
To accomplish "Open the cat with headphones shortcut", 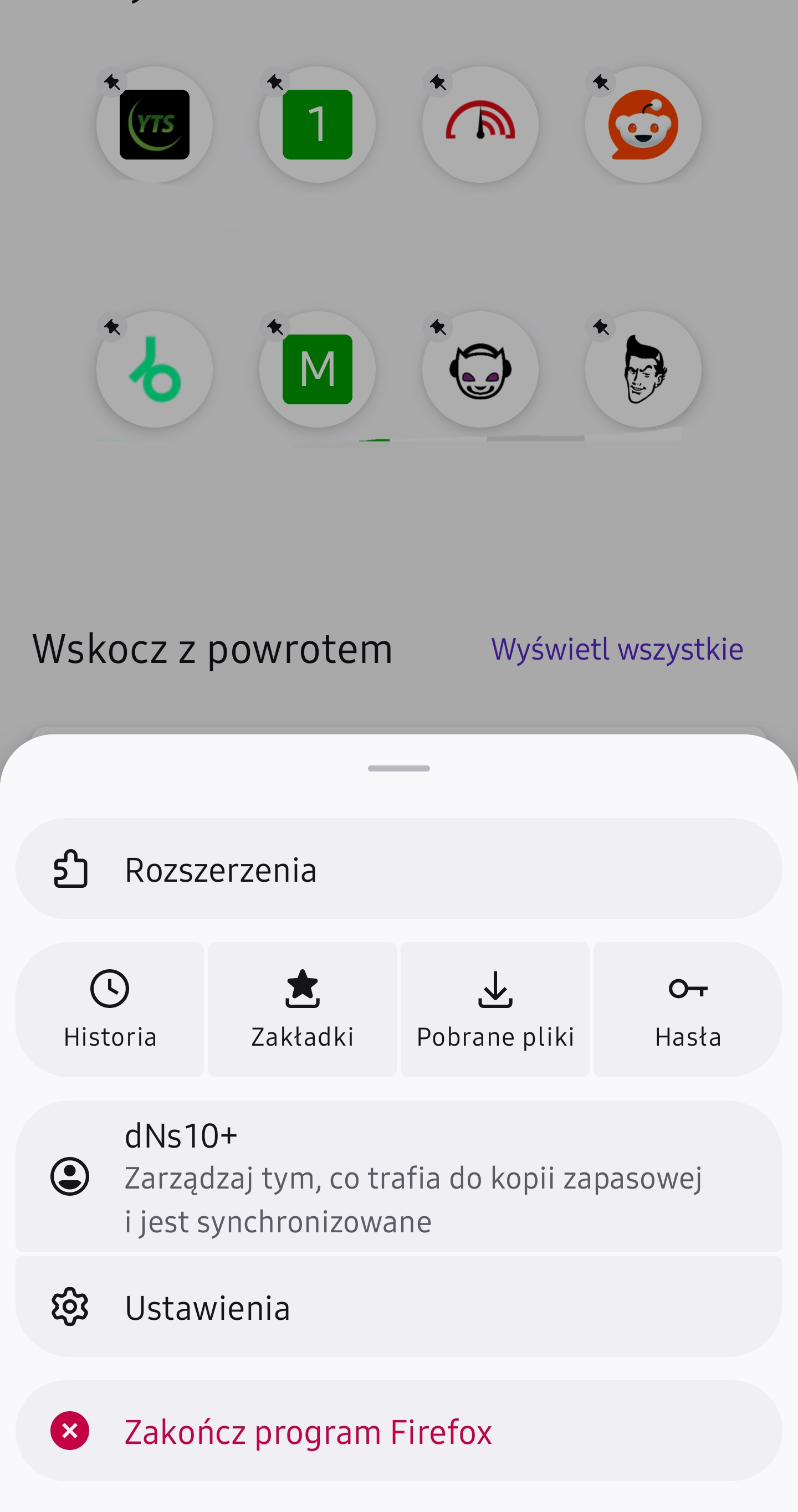I will pyautogui.click(x=480, y=369).
